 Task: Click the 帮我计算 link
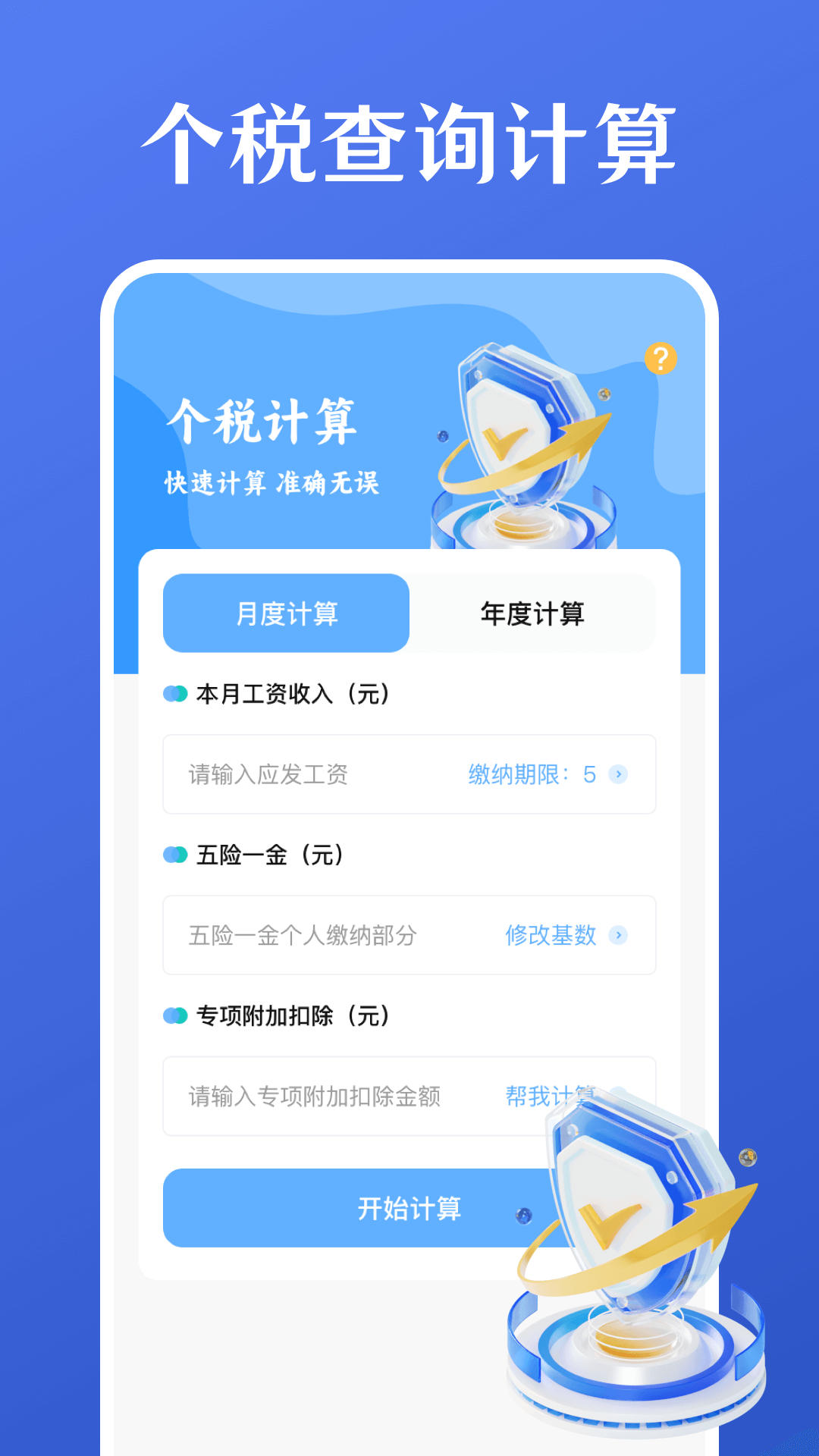coord(551,1096)
